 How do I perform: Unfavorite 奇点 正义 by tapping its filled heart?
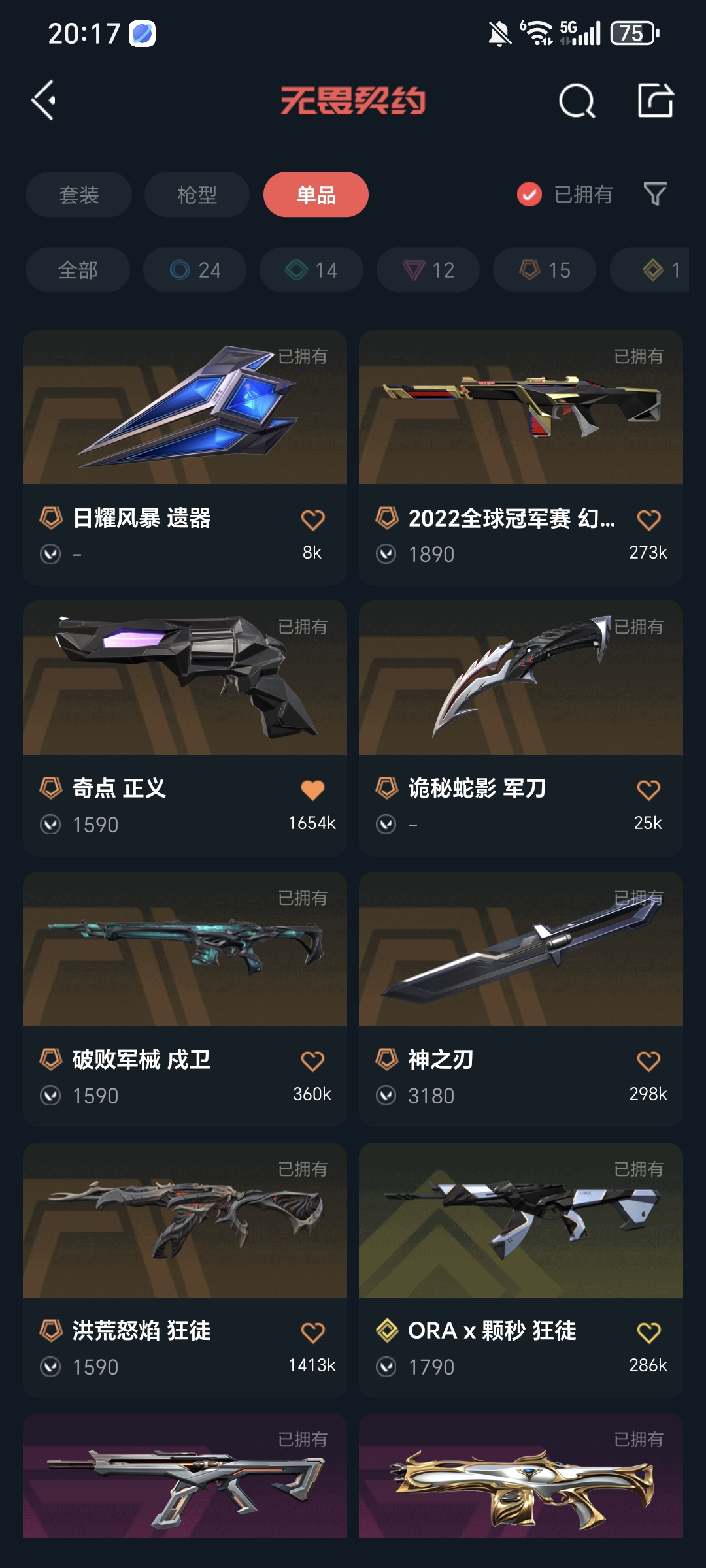click(314, 791)
